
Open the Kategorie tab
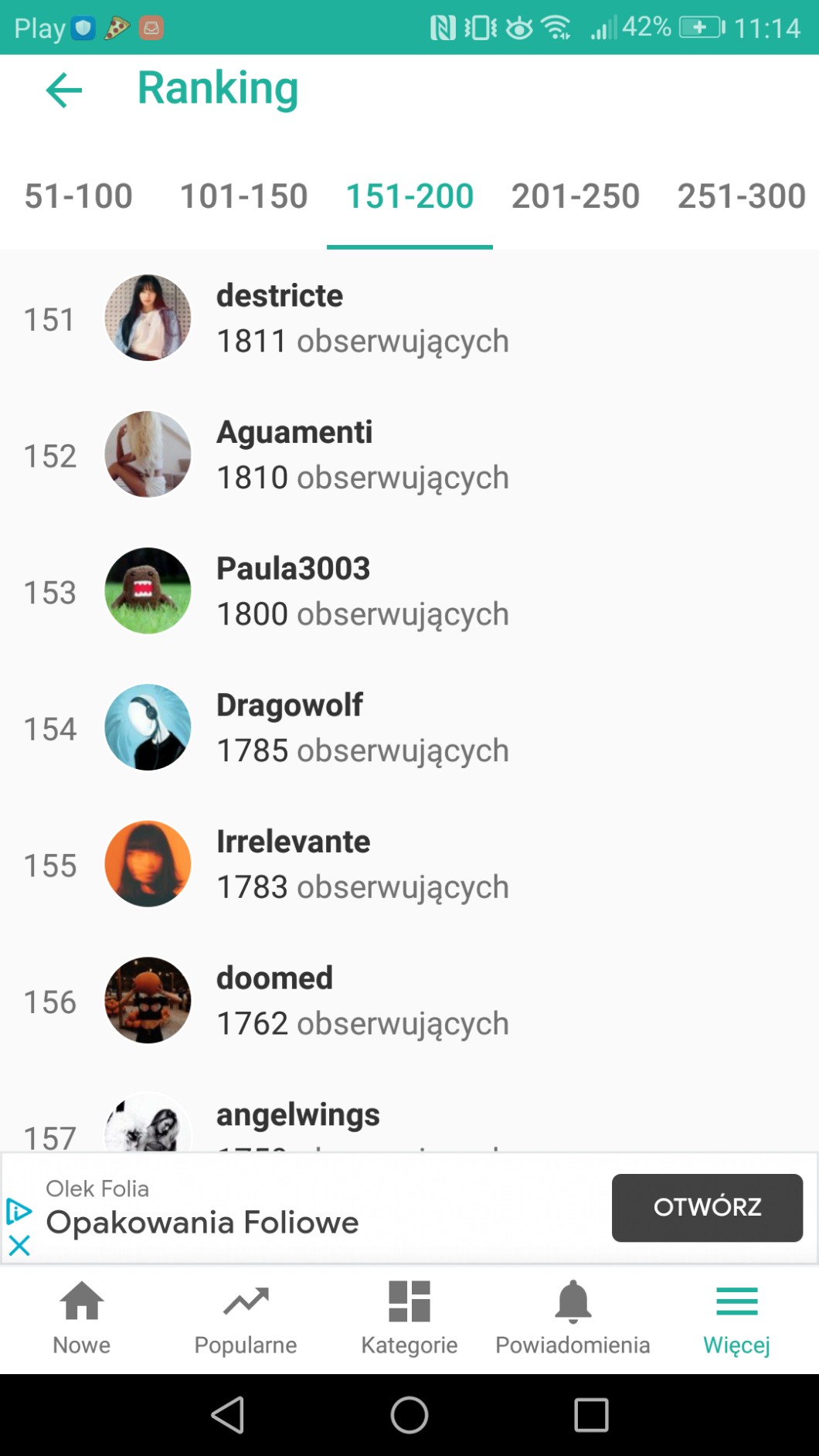pyautogui.click(x=409, y=1318)
